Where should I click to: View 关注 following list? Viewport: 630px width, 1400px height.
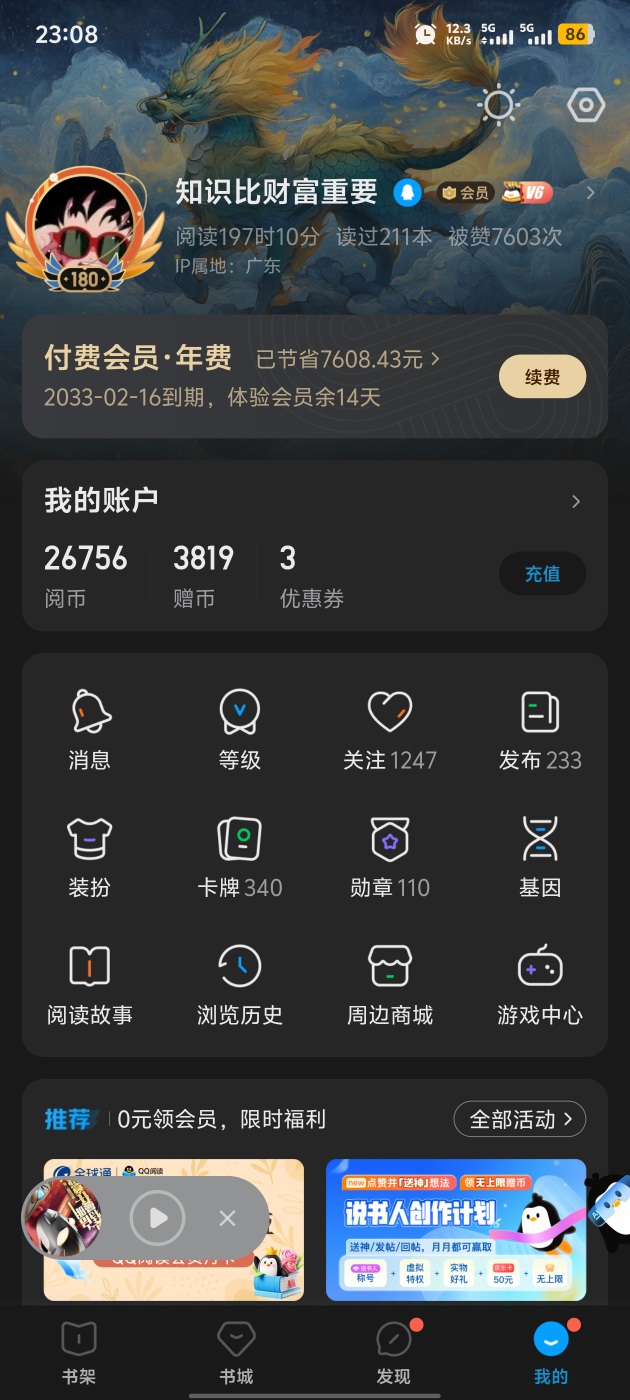tap(389, 730)
